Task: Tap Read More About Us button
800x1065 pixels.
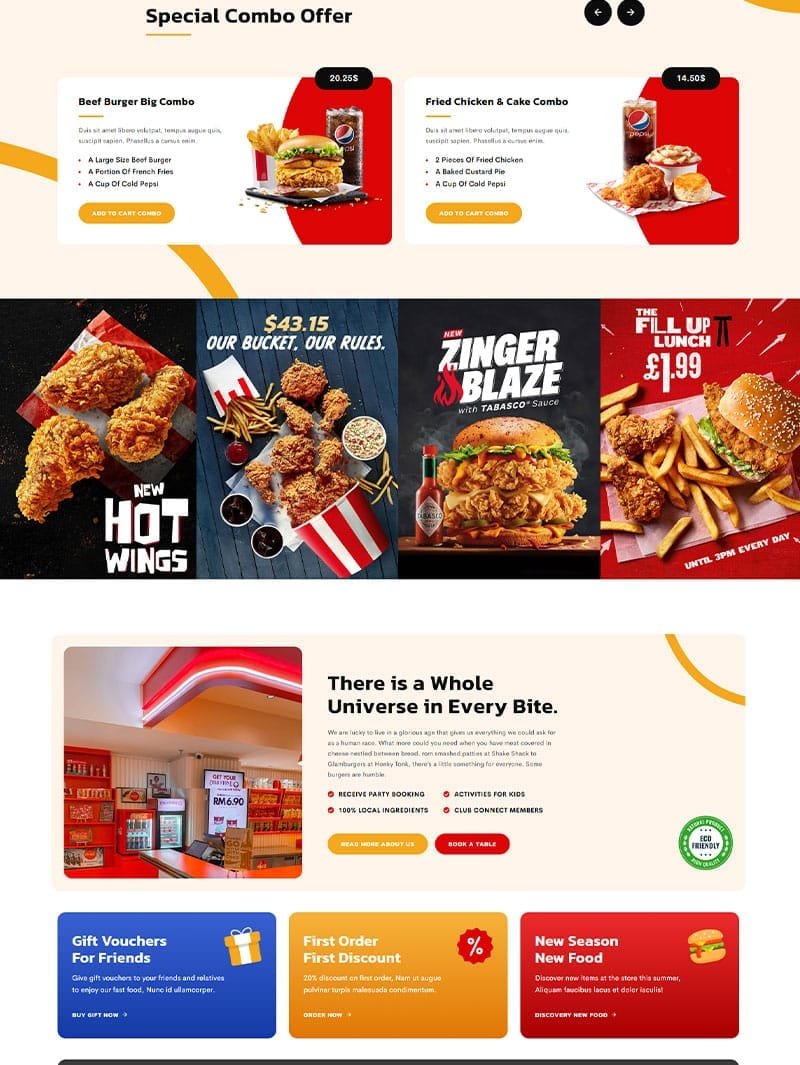Action: (377, 844)
